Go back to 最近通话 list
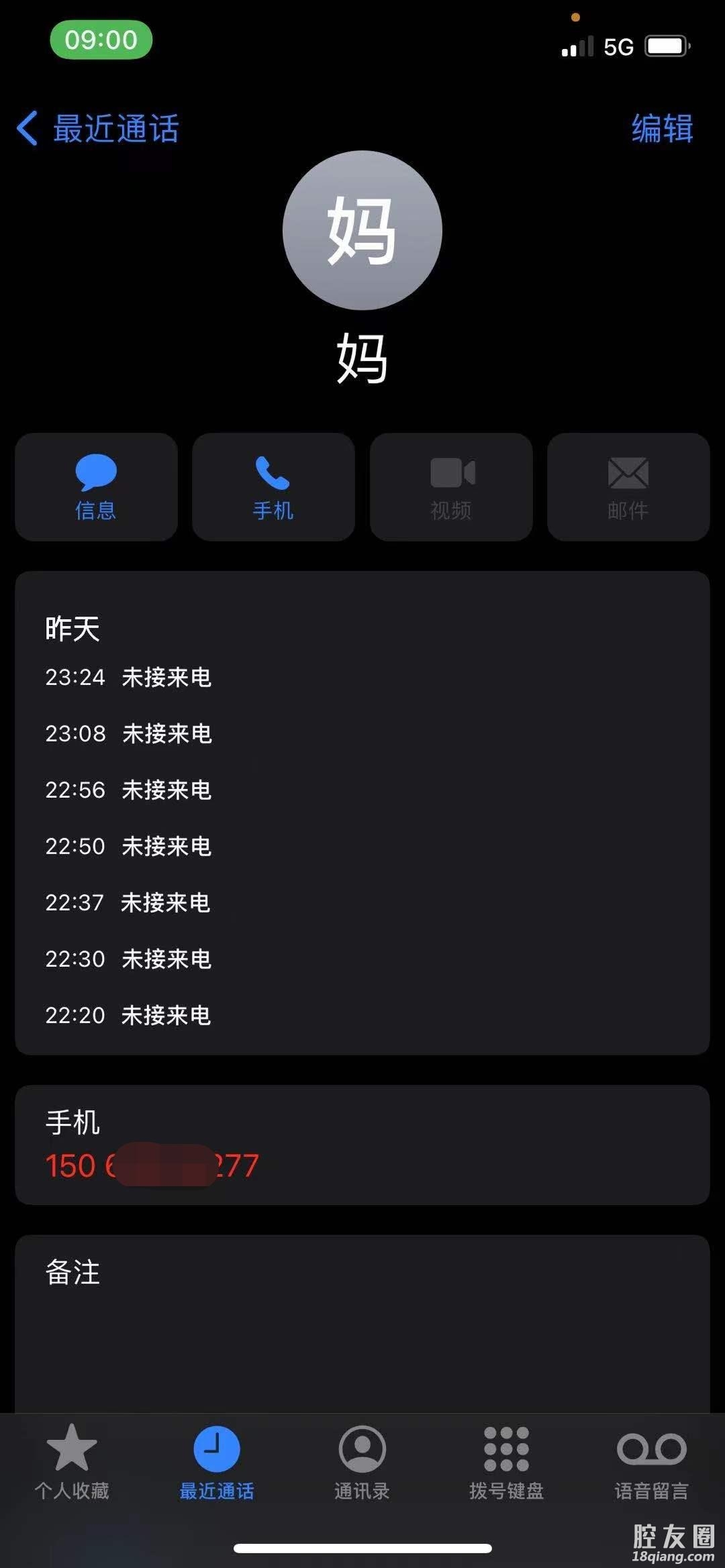Screen dimensions: 725x1568 (x=98, y=128)
